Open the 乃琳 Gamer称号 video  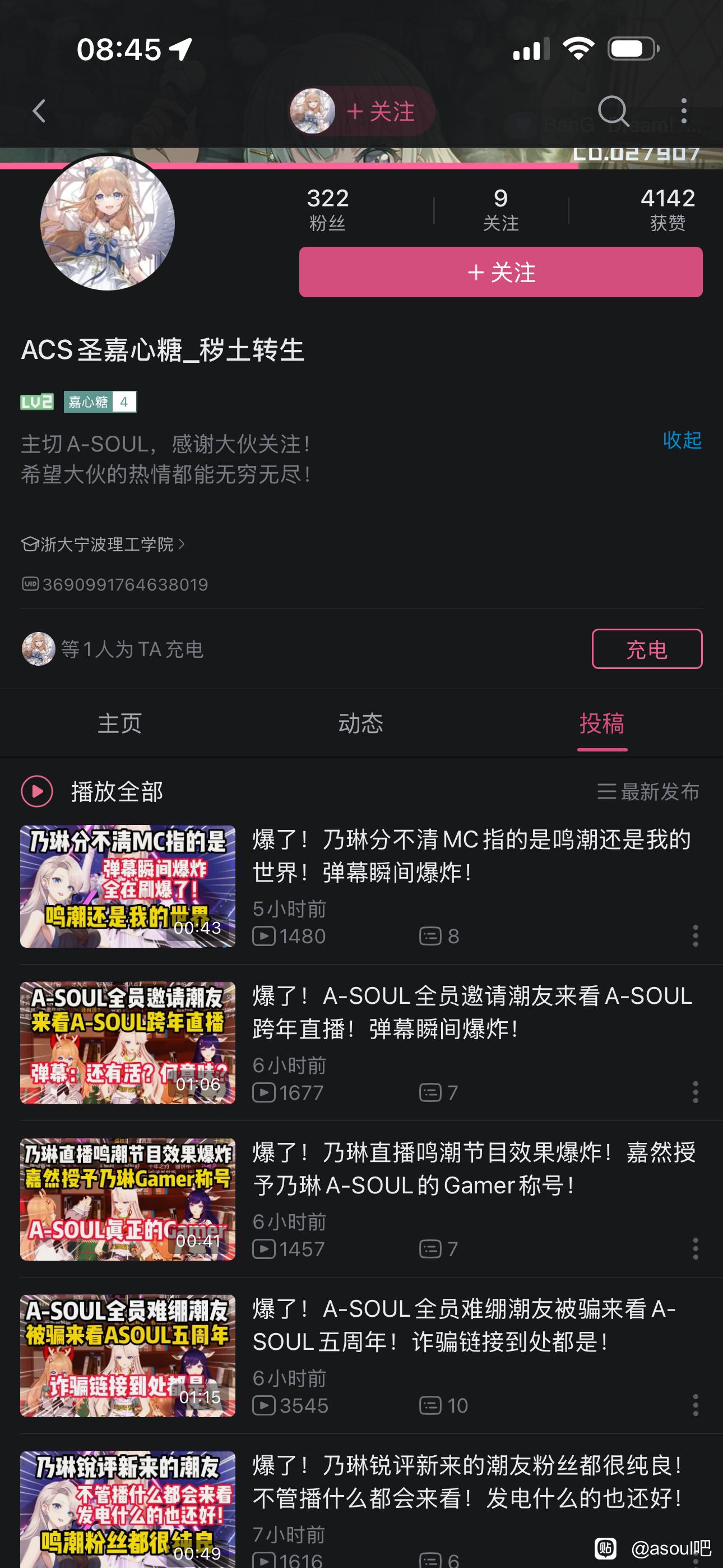[471, 1168]
